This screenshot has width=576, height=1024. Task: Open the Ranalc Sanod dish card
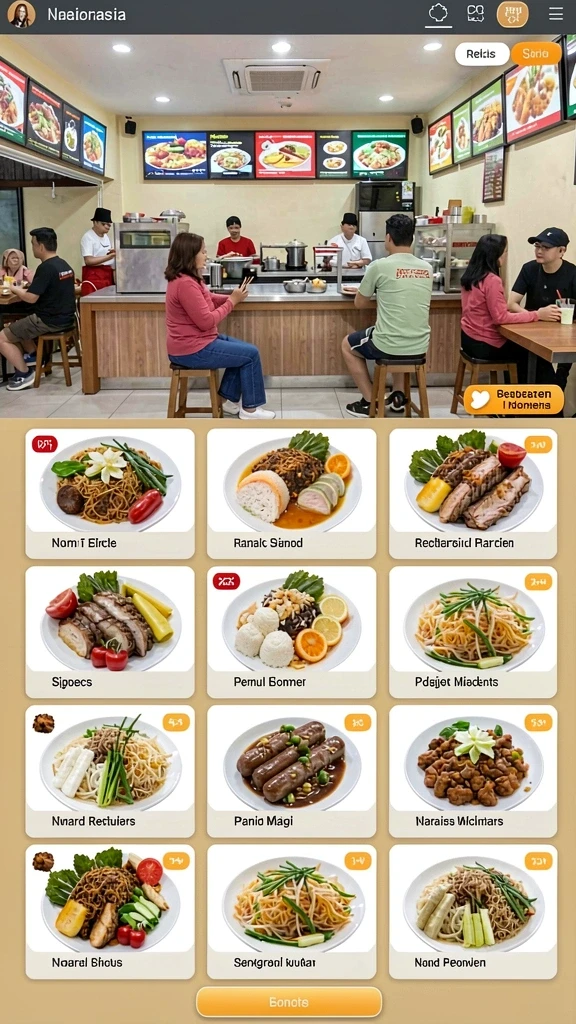coord(291,494)
